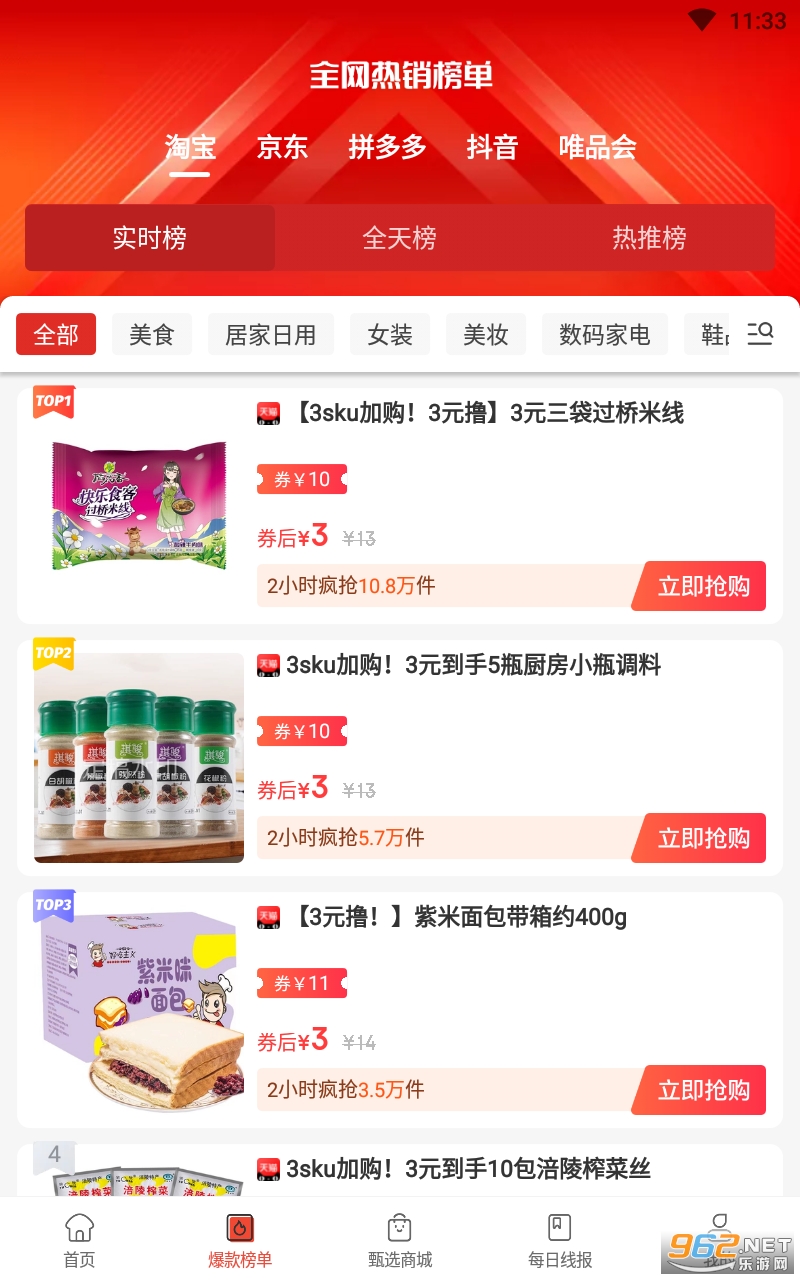Filter by the 居家日用 category chip

pos(270,335)
